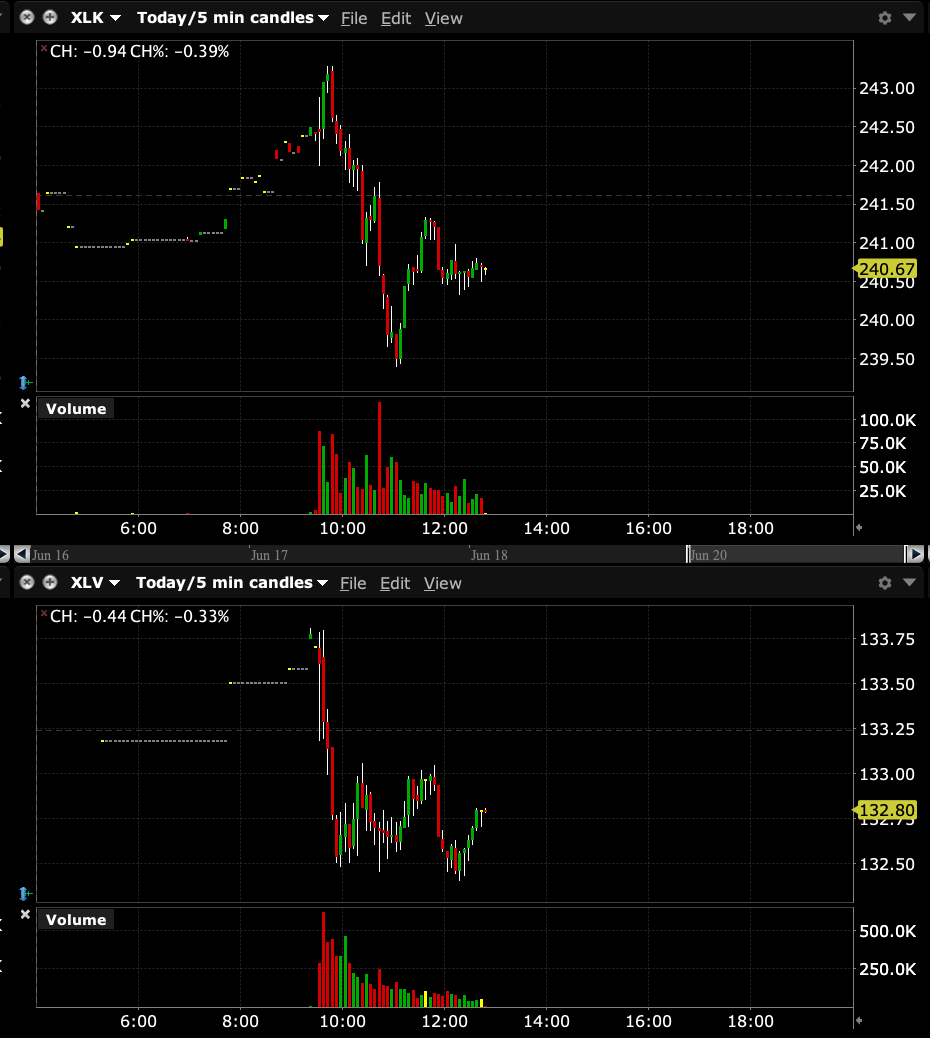Change the XLV chart's Today/5 min candles period
Image resolution: width=930 pixels, height=1038 pixels.
[233, 582]
